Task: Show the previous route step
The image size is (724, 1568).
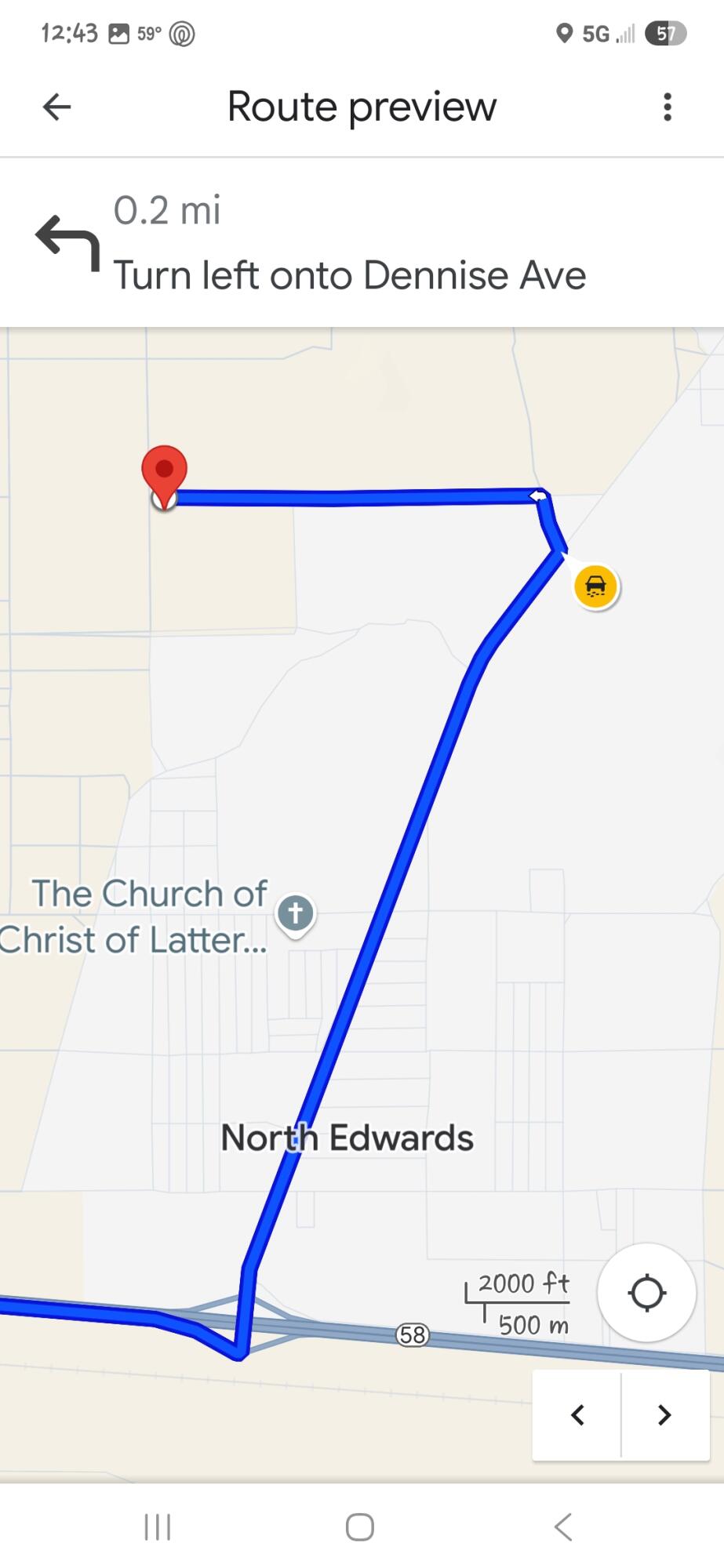Action: coord(578,1415)
